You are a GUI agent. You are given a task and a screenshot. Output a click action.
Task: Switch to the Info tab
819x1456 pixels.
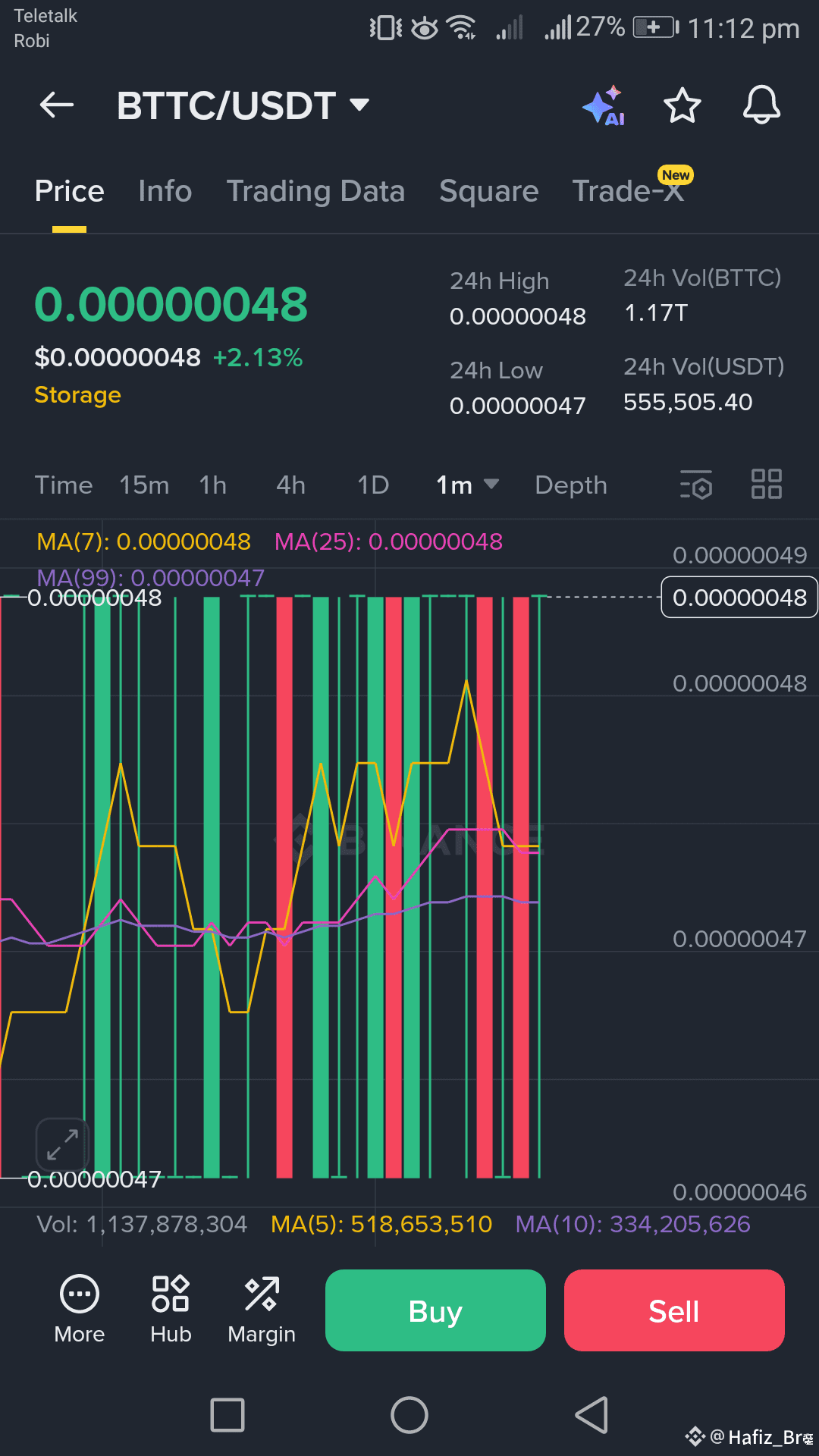point(165,191)
